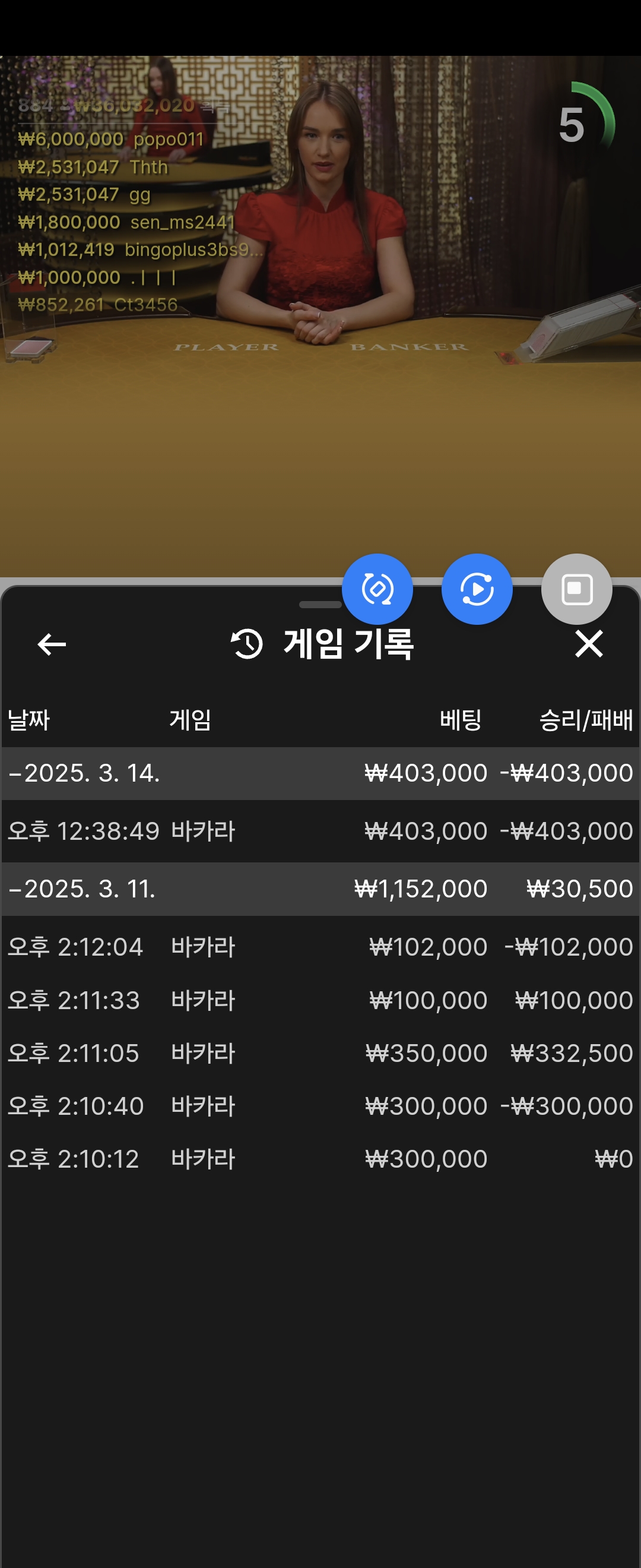Go back from the game history panel
Viewport: 641px width, 1568px height.
click(x=52, y=644)
